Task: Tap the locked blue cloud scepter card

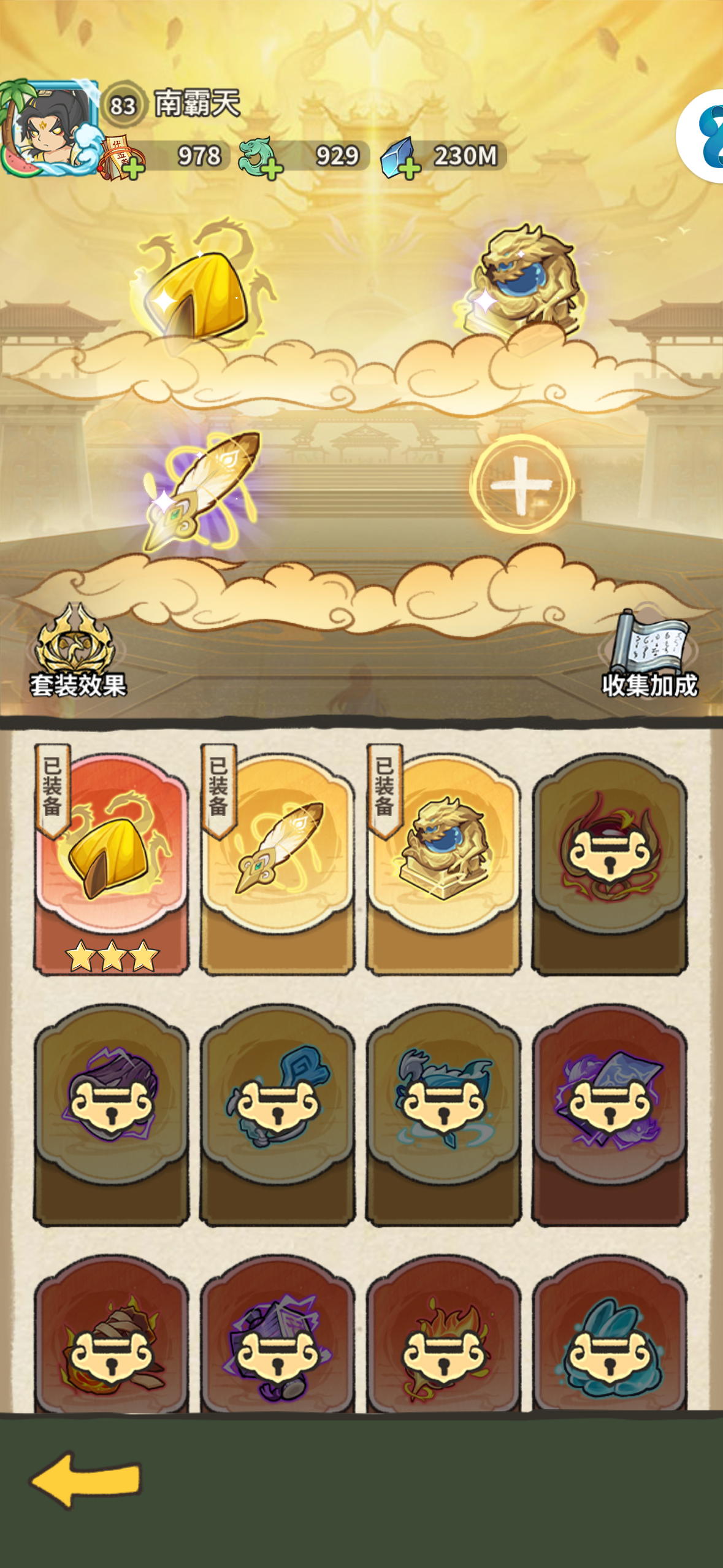Action: click(x=277, y=1114)
